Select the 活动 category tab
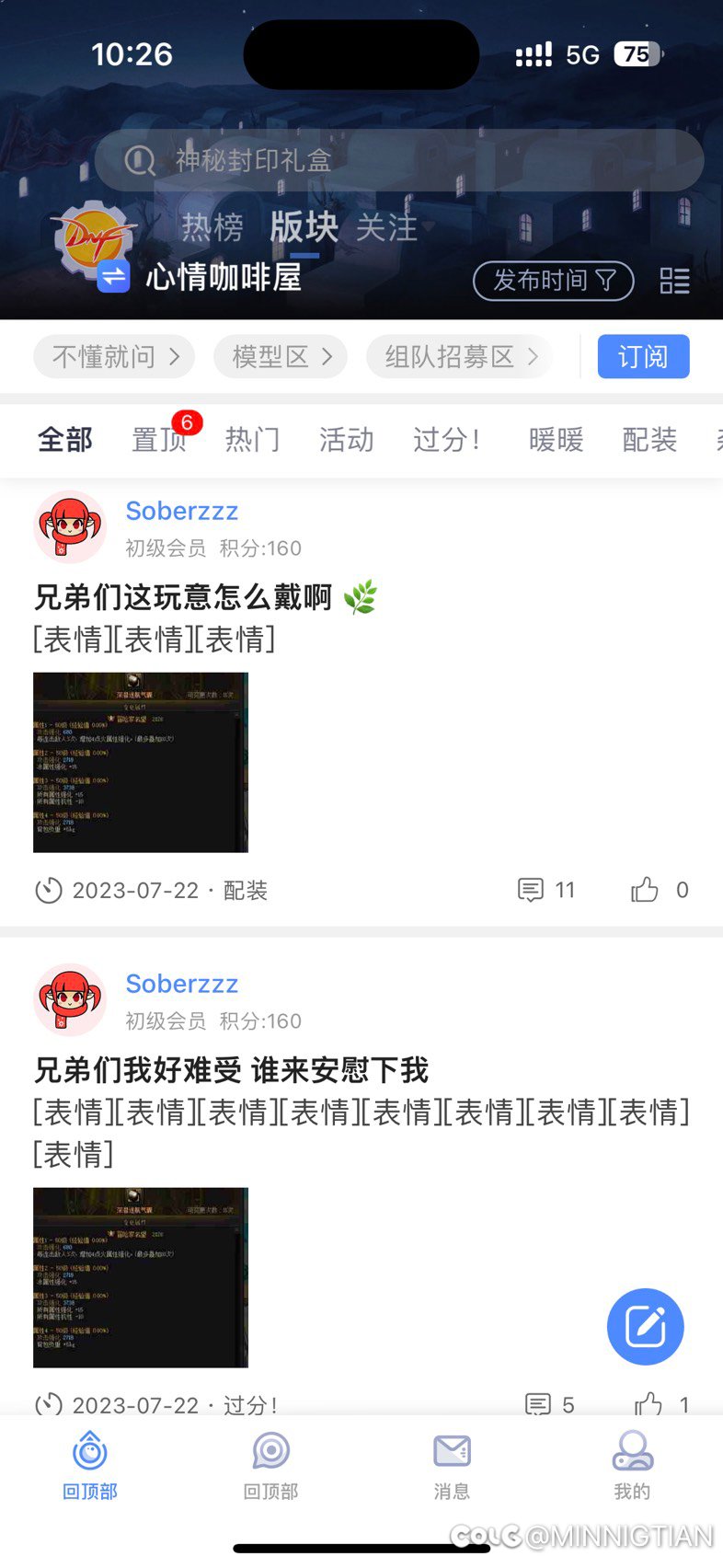The height and width of the screenshot is (1568, 723). point(346,440)
